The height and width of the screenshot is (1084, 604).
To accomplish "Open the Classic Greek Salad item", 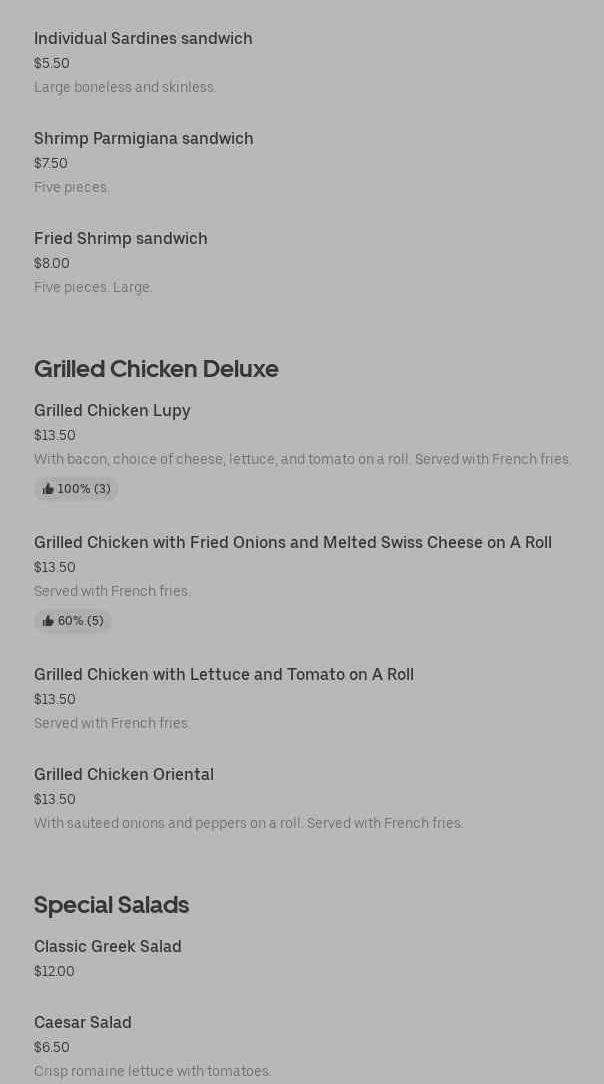I will [107, 947].
